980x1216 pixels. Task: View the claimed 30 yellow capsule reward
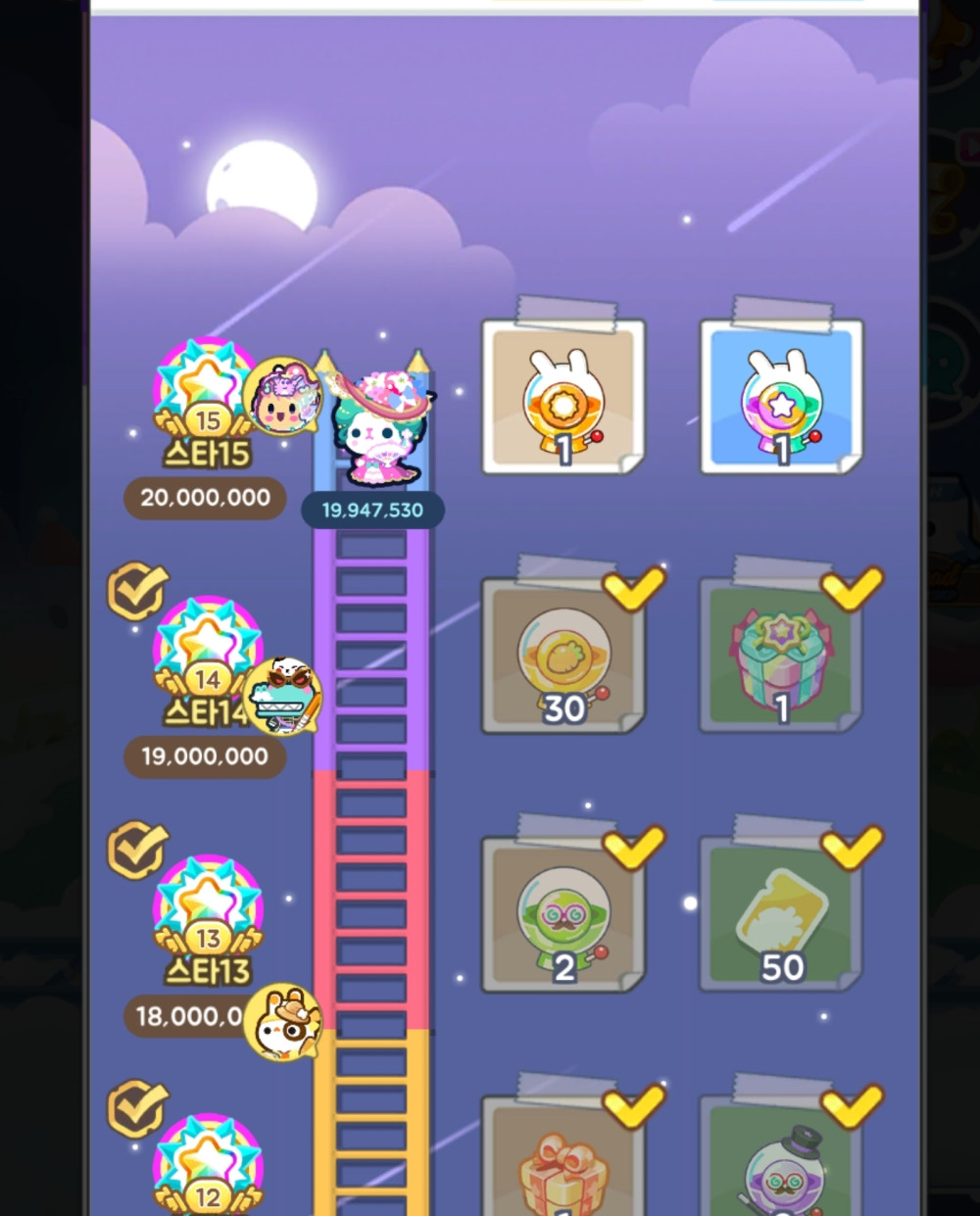pyautogui.click(x=563, y=657)
